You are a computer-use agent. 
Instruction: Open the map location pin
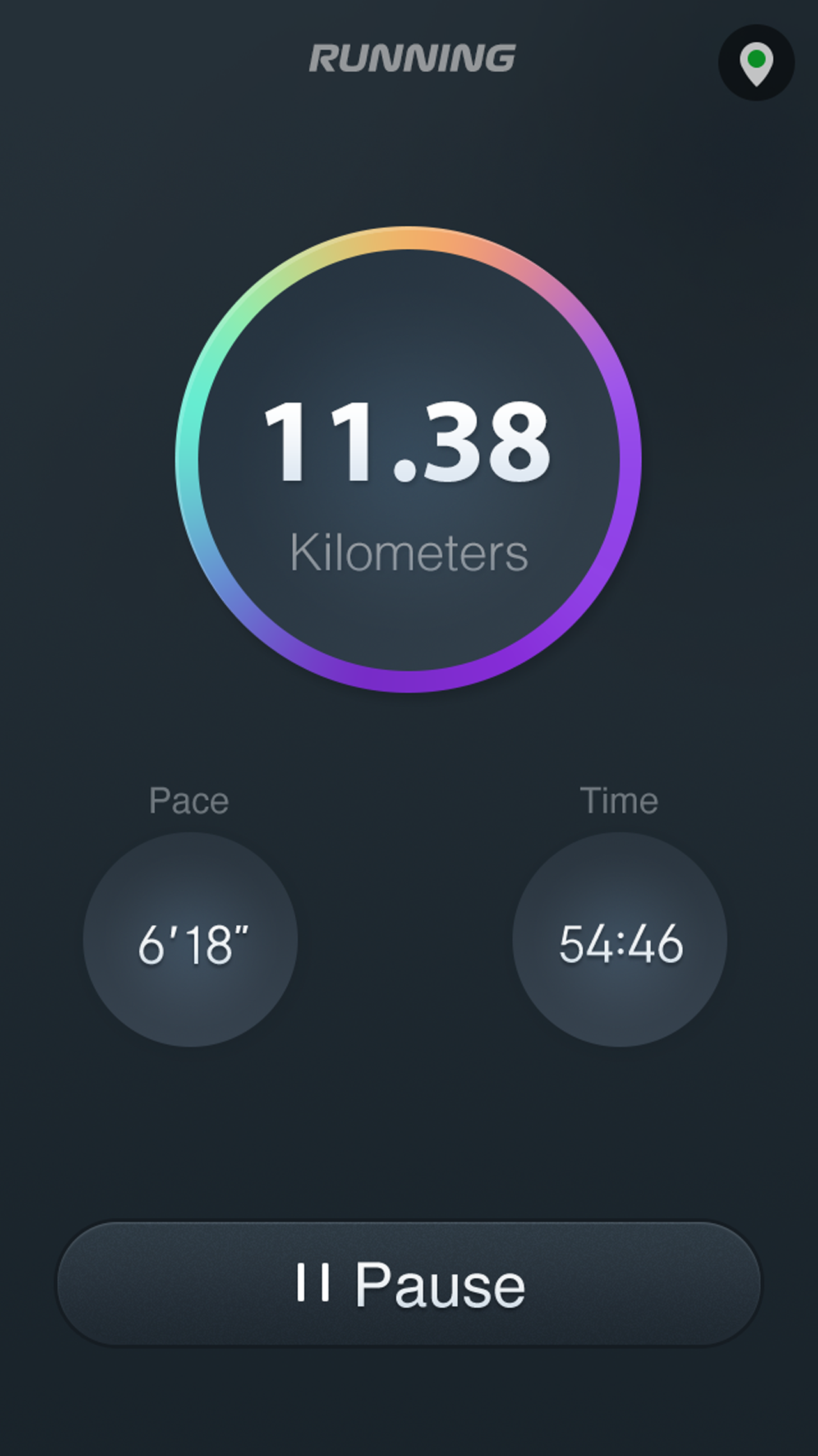[756, 63]
